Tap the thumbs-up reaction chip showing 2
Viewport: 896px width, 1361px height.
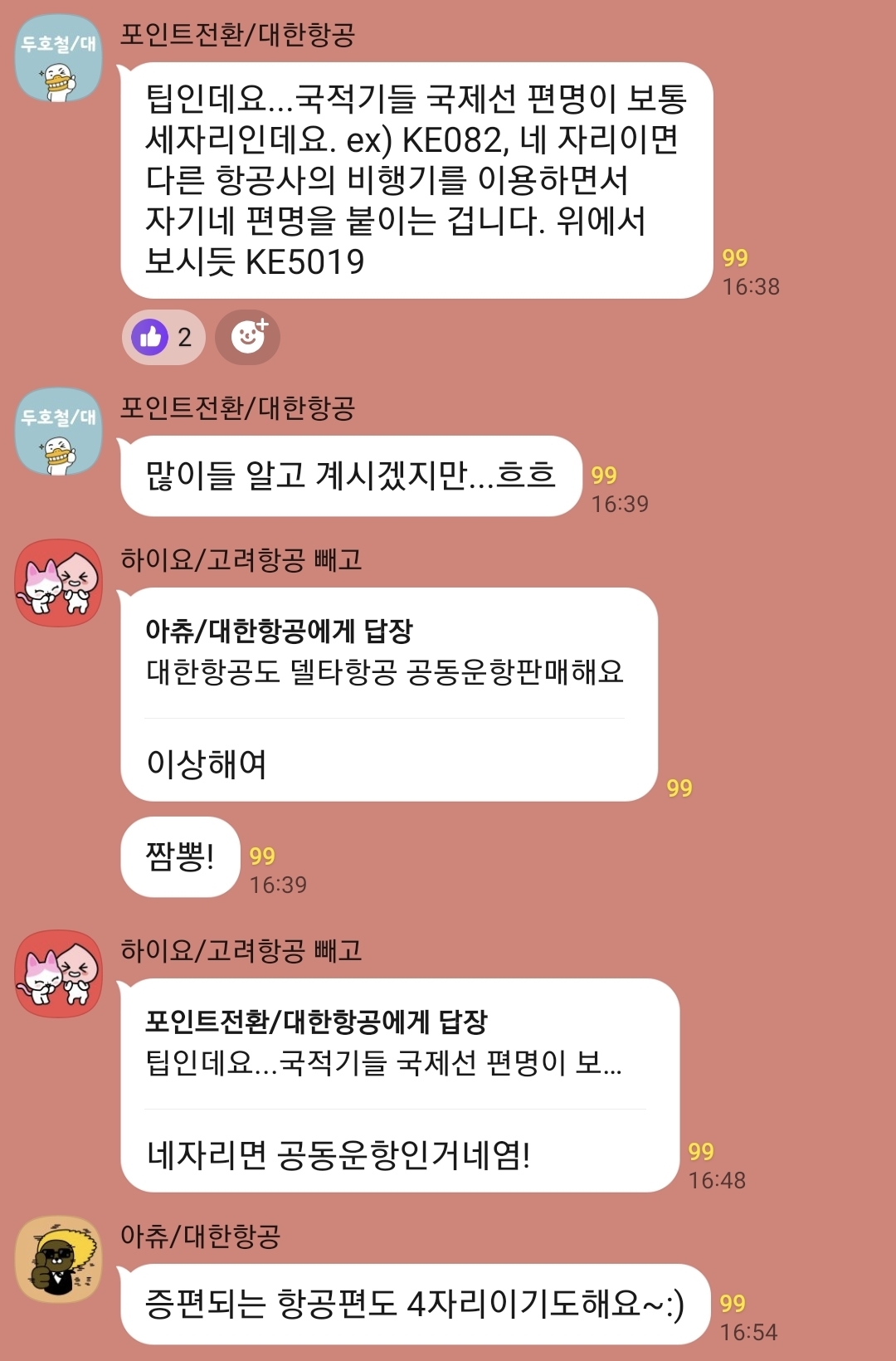click(x=163, y=337)
